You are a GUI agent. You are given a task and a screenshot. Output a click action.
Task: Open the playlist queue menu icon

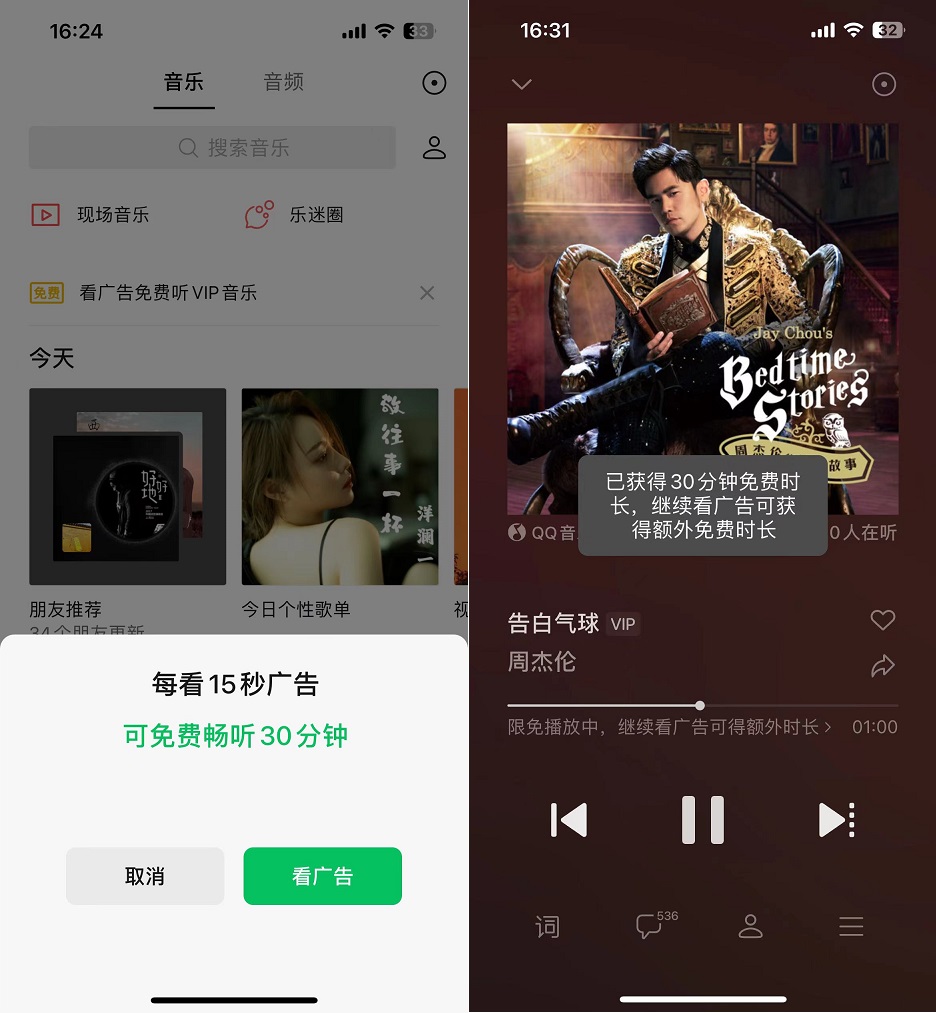(x=851, y=927)
